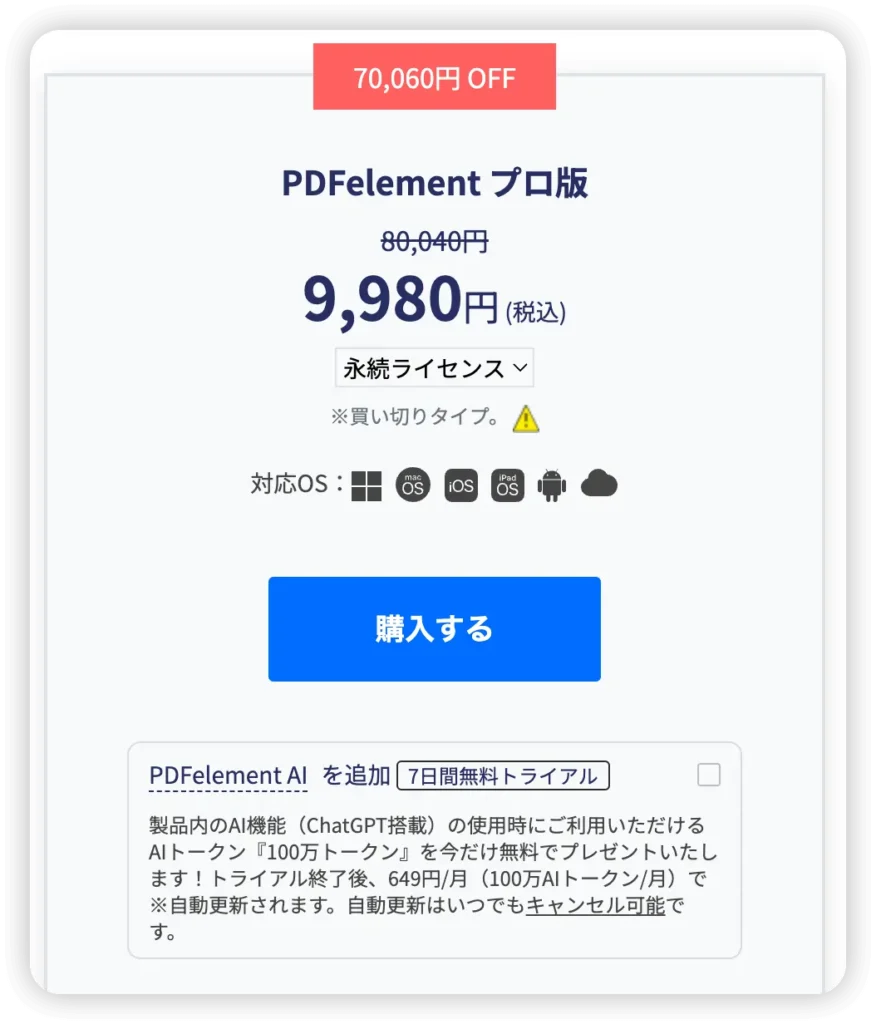Tap the yellow warning icon beside 買い切りタイプ

[526, 418]
